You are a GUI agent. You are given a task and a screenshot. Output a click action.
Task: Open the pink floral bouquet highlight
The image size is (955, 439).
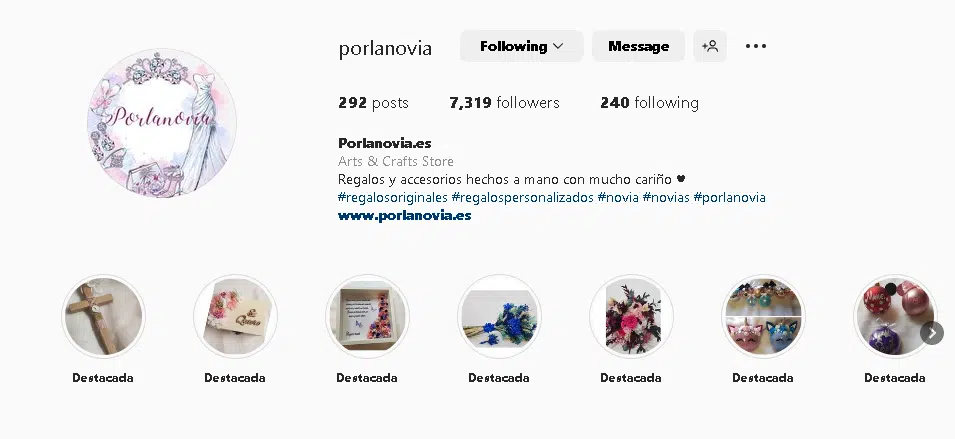point(631,317)
